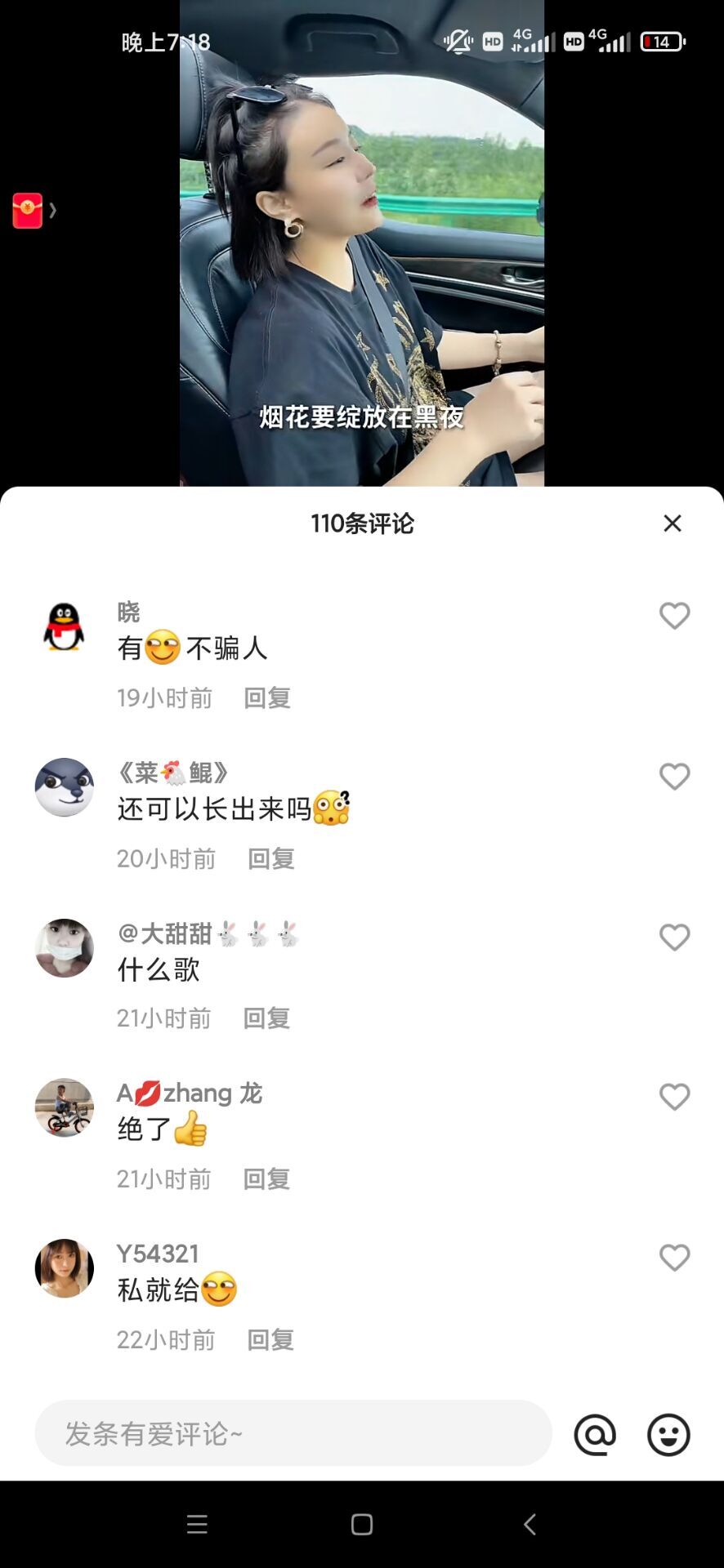
Task: Reply to A zhang 龙's comment
Action: coord(267,1179)
